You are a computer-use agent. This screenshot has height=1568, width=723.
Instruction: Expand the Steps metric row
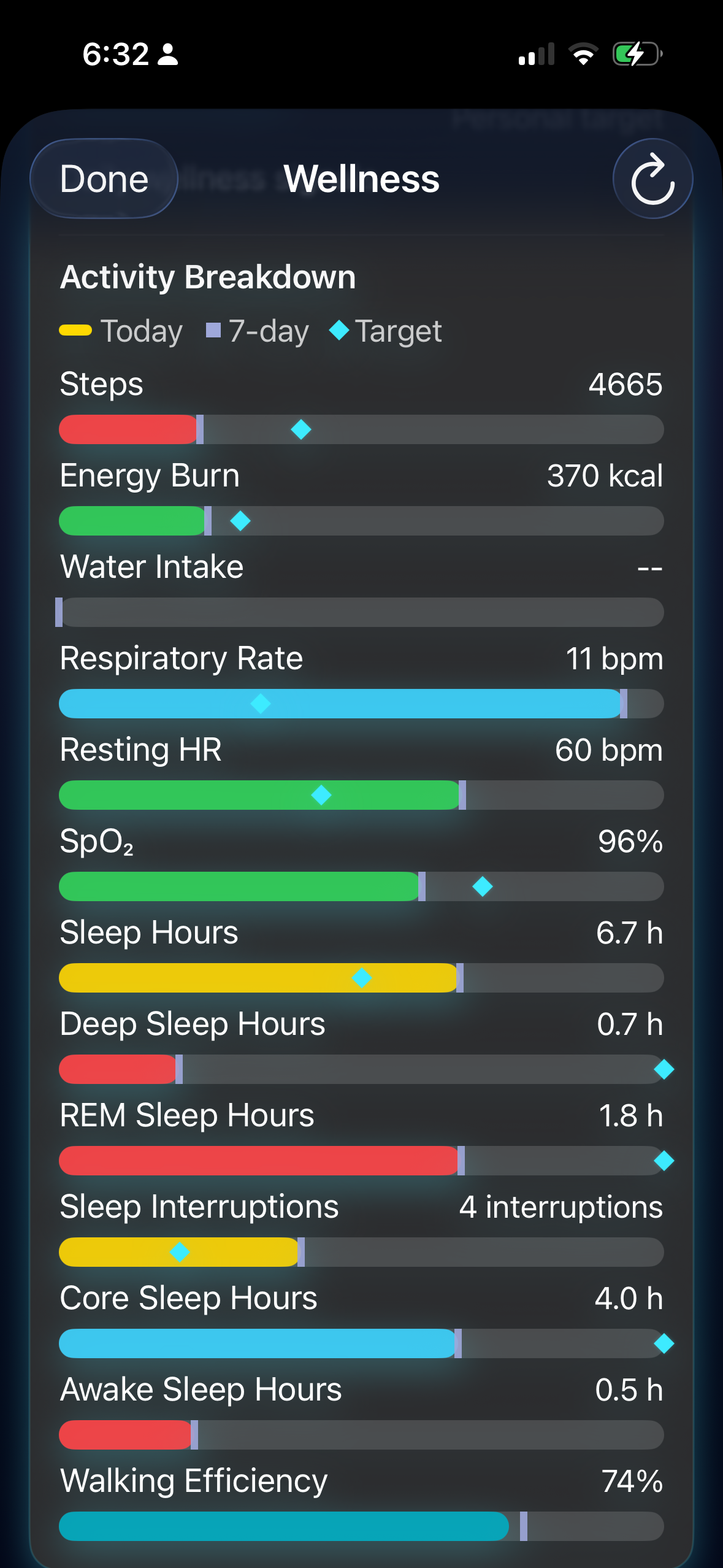[101, 384]
